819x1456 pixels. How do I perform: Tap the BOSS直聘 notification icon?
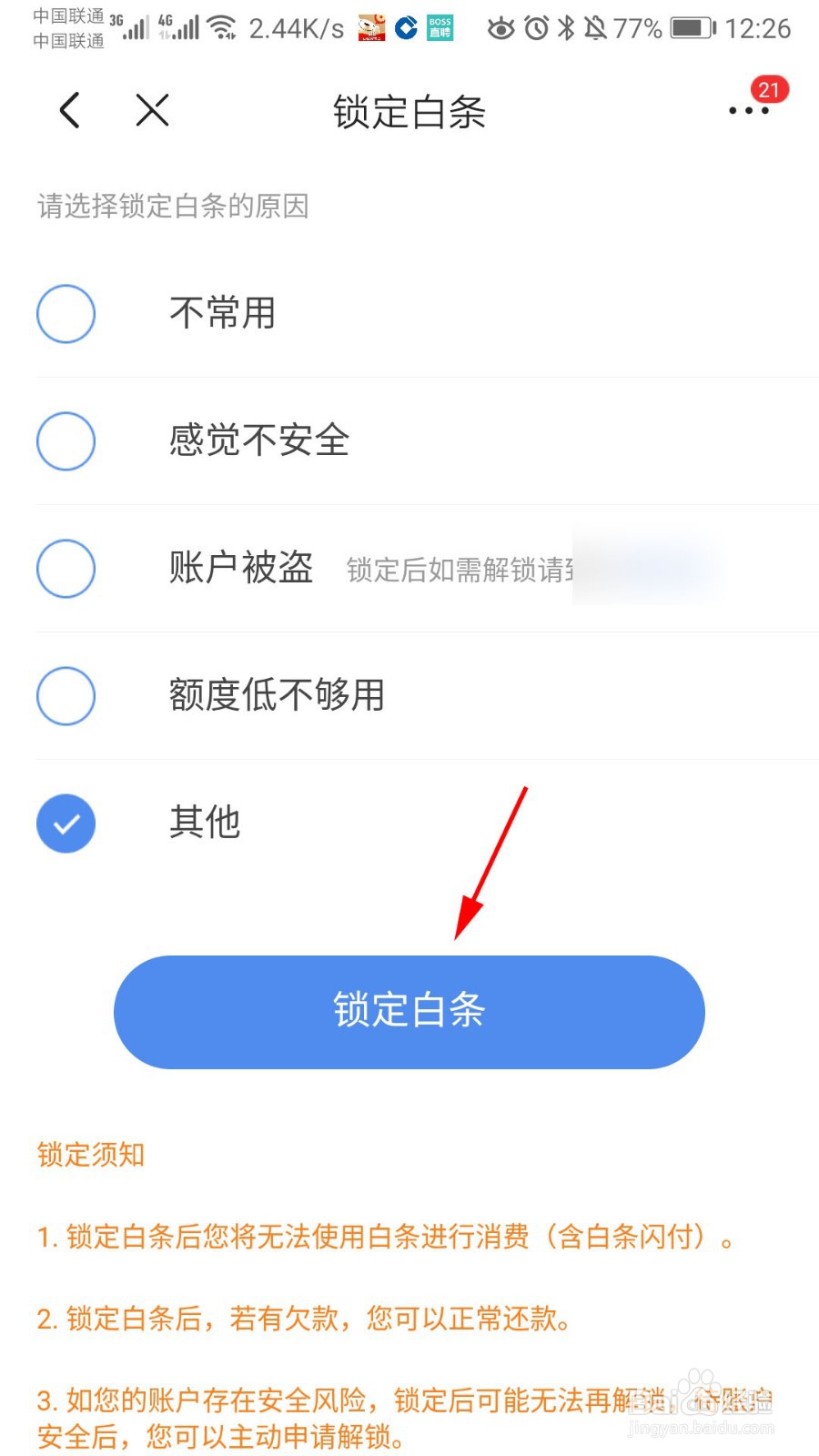[439, 28]
